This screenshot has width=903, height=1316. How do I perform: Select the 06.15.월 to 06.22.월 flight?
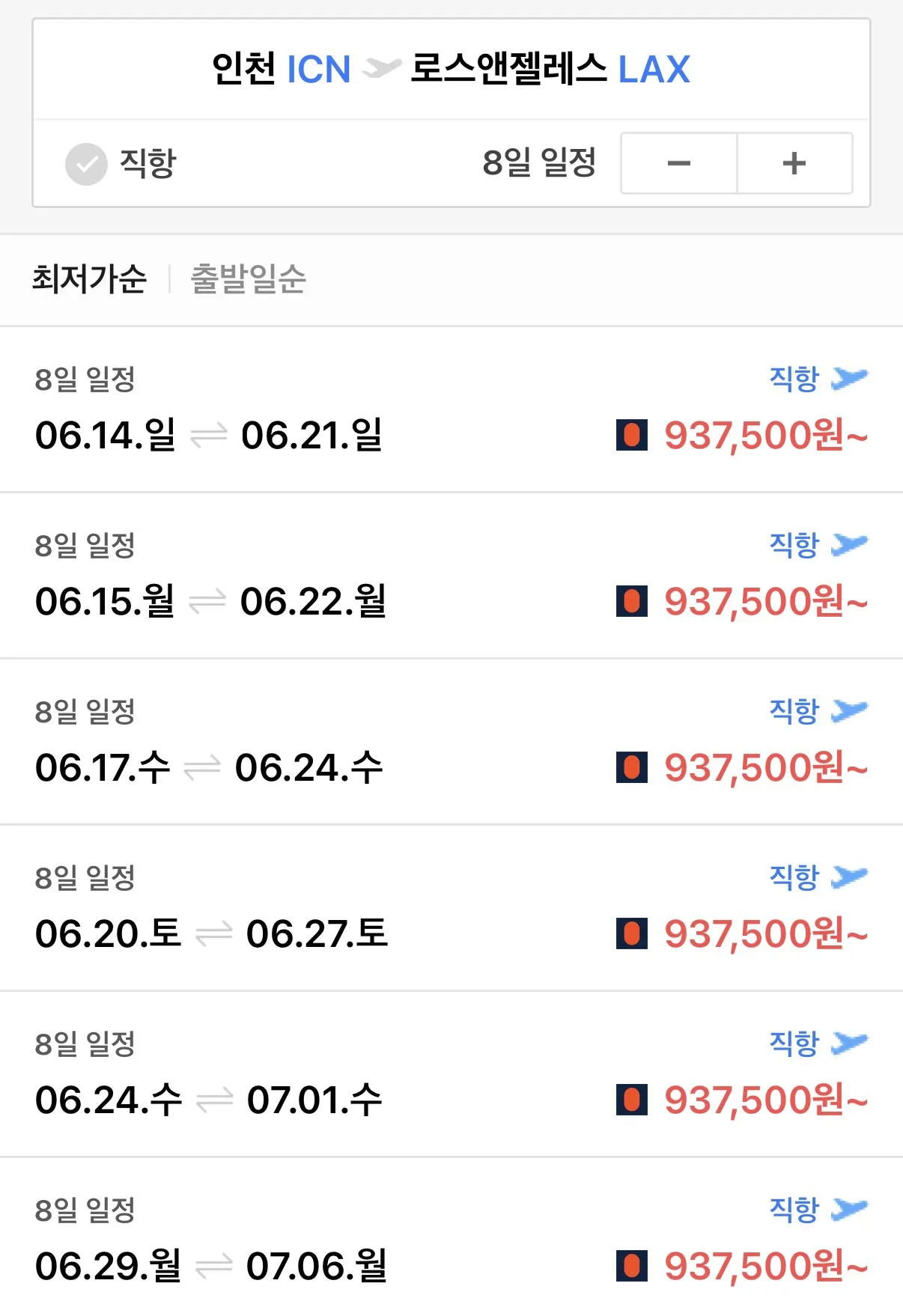451,576
